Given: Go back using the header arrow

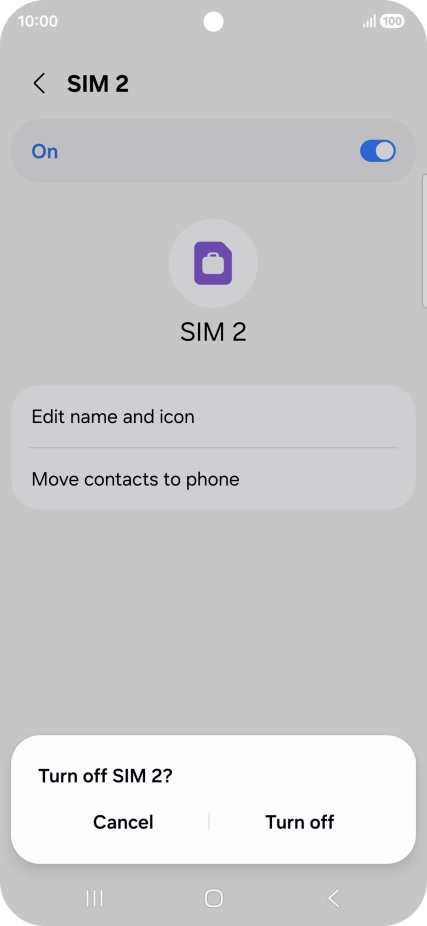Looking at the screenshot, I should [x=40, y=84].
